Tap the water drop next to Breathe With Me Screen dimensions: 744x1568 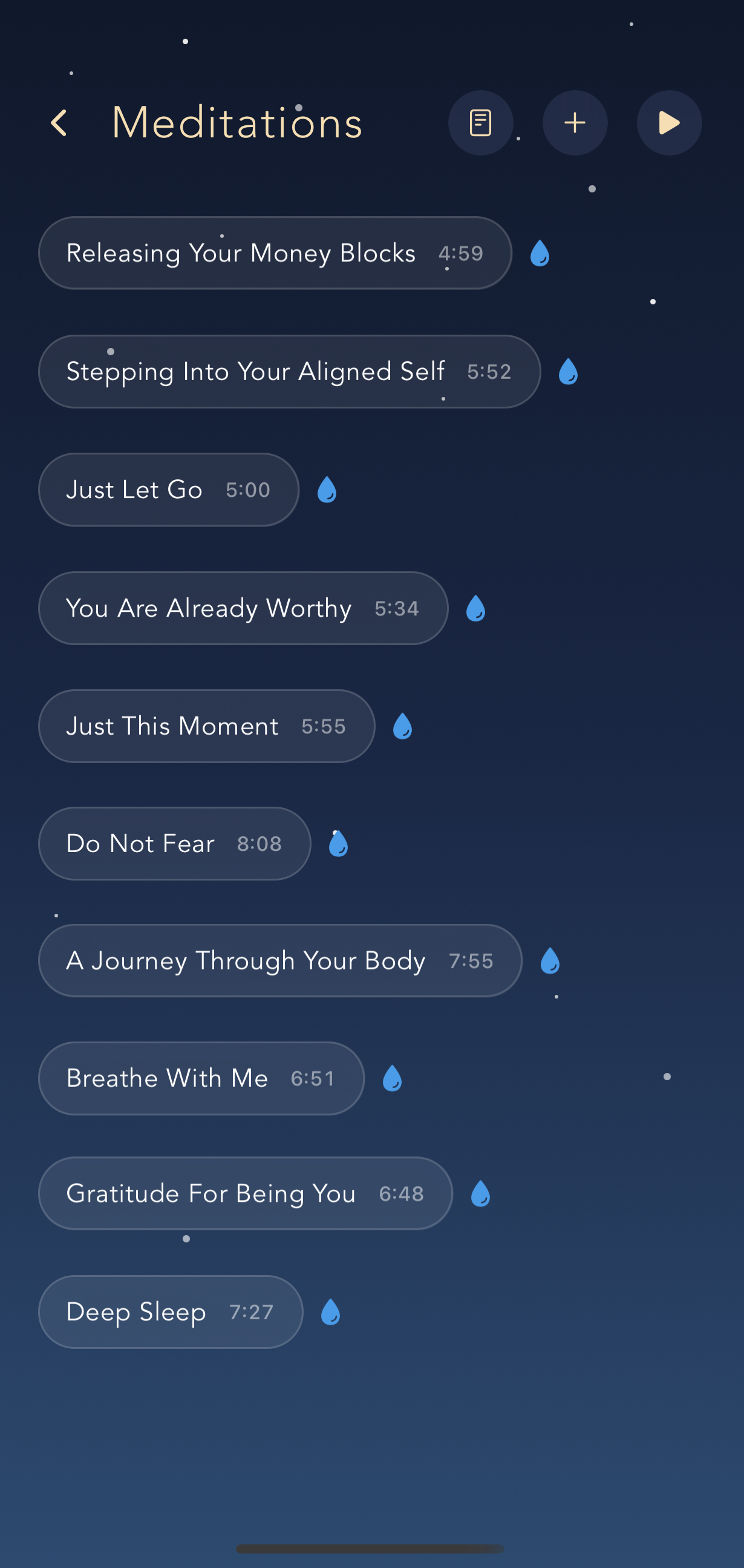[392, 1077]
